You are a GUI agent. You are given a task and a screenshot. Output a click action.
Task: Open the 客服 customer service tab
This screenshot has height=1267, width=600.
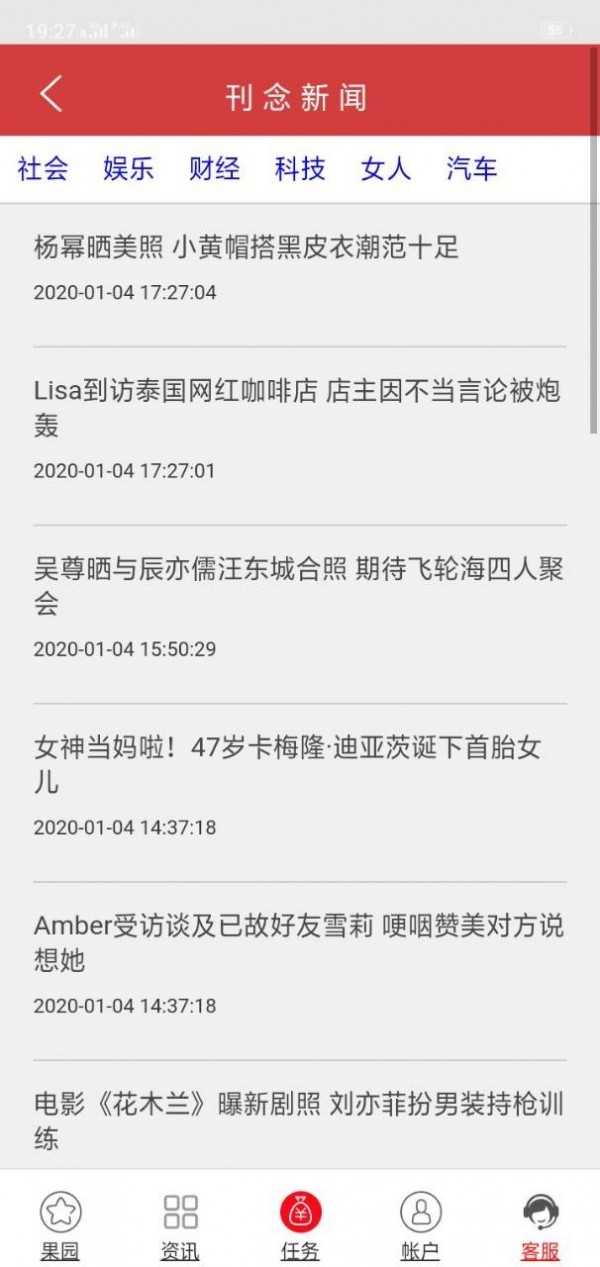tap(540, 1225)
